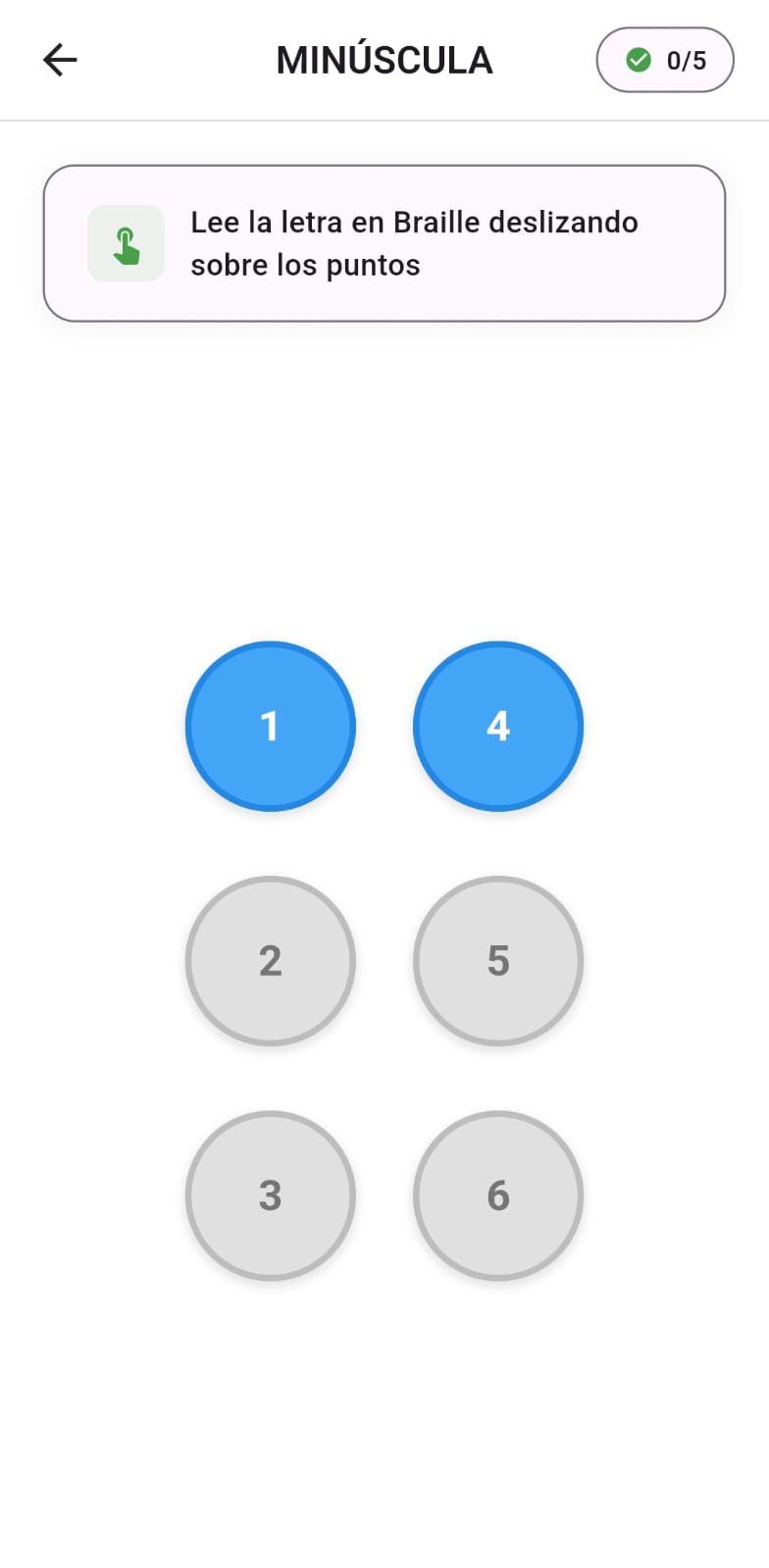The height and width of the screenshot is (1568, 769).
Task: Touch Braille dot 6
Action: 498,1195
